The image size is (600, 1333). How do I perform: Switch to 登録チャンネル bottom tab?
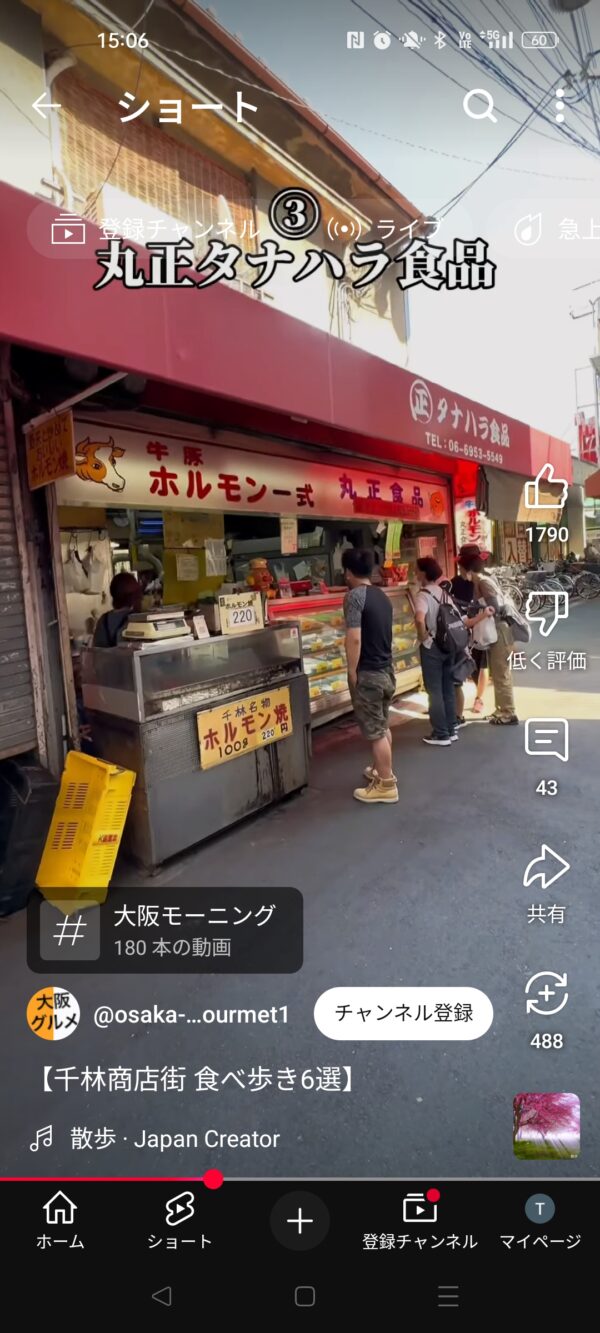[x=420, y=1220]
